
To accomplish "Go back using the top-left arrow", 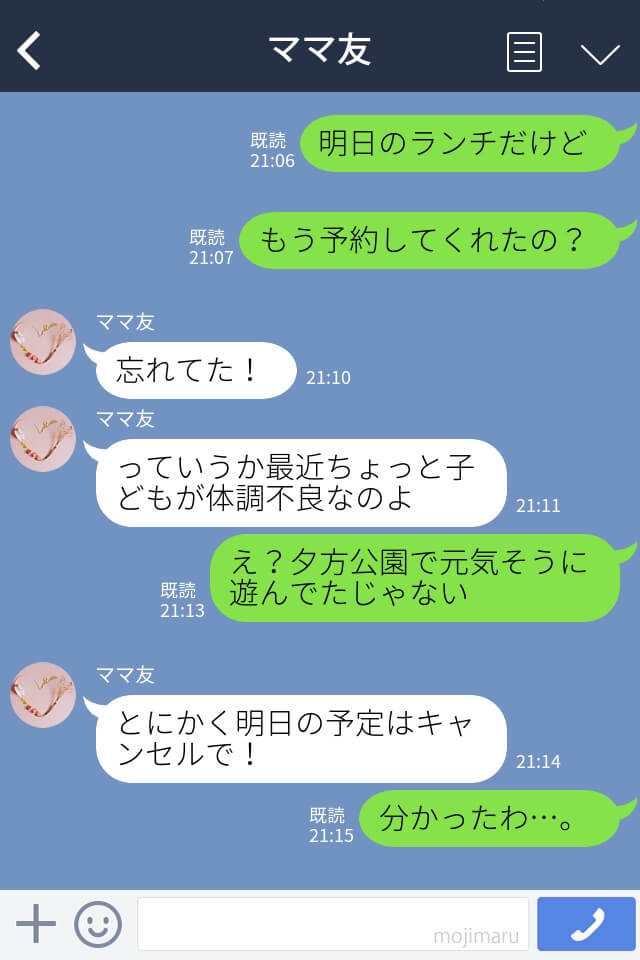I will click(29, 50).
